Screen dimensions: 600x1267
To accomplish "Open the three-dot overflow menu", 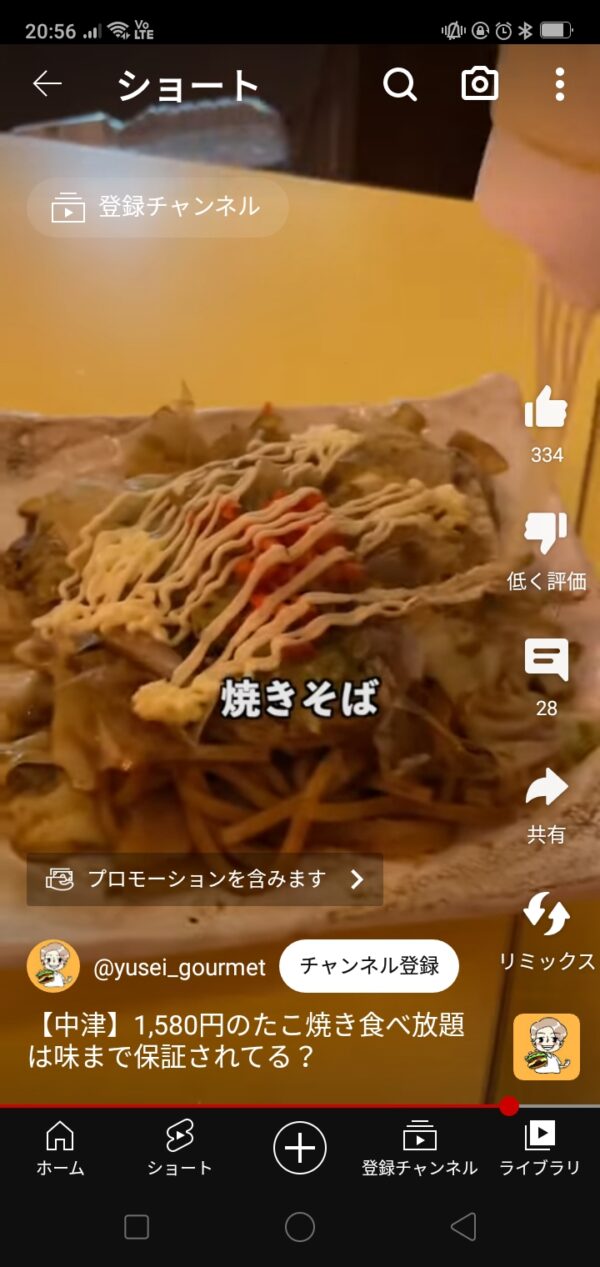I will (559, 85).
